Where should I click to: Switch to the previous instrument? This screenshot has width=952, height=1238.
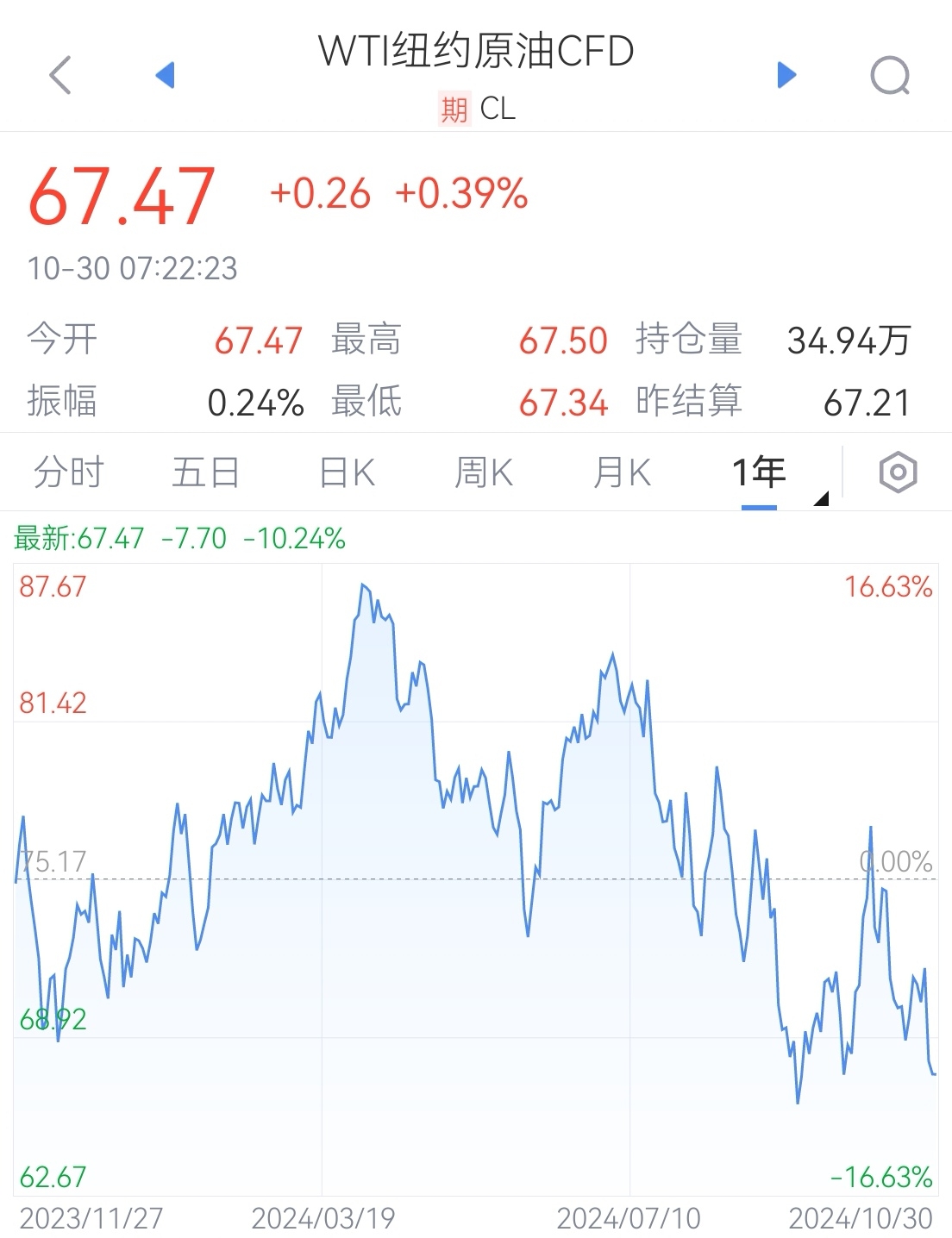click(x=165, y=75)
